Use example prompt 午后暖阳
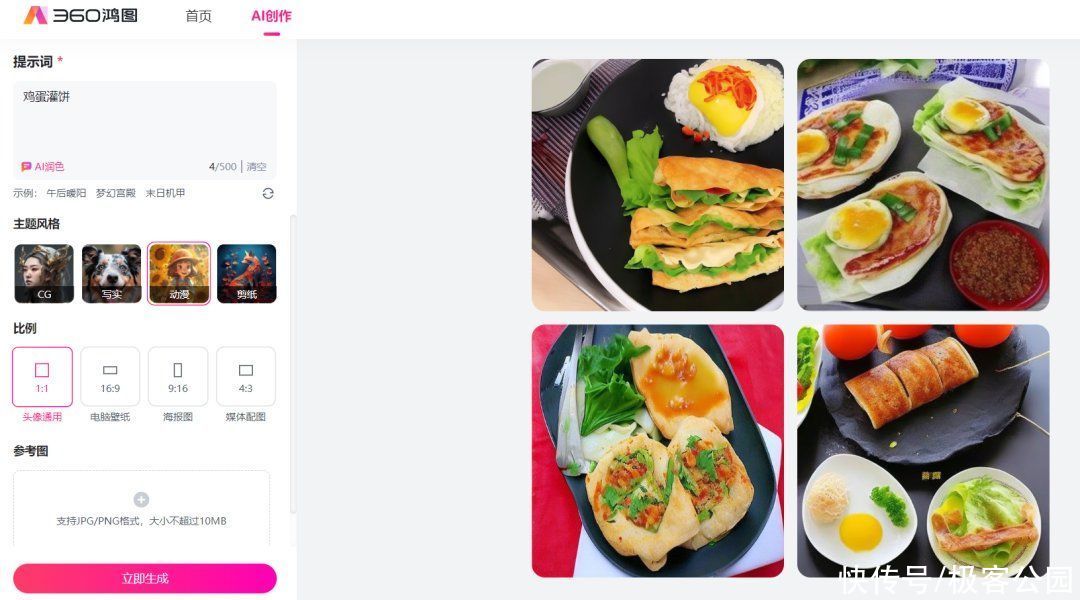Image resolution: width=1080 pixels, height=600 pixels. coord(66,193)
